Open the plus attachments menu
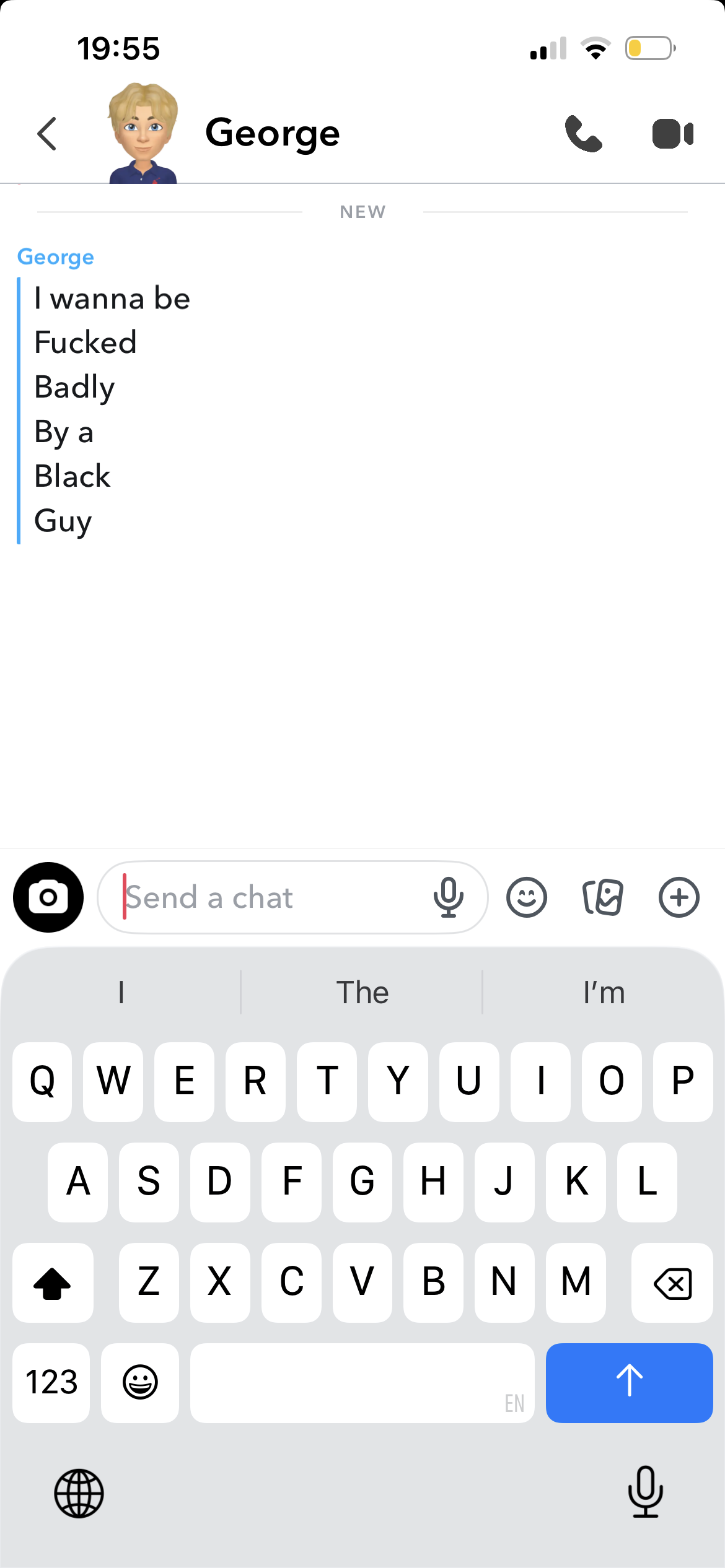Screen dimensions: 725x1568 click(679, 897)
